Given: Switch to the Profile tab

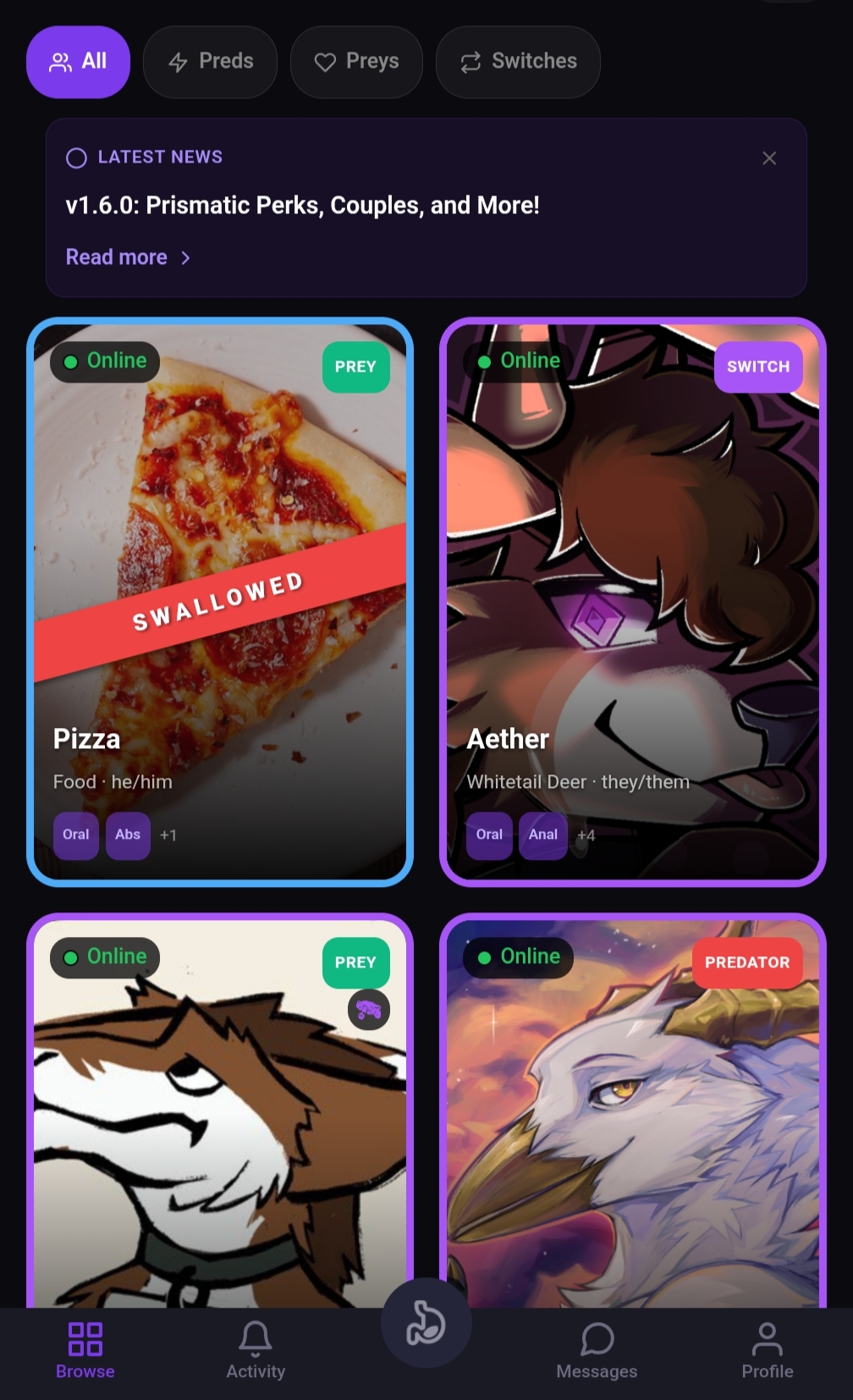Looking at the screenshot, I should point(767,1351).
